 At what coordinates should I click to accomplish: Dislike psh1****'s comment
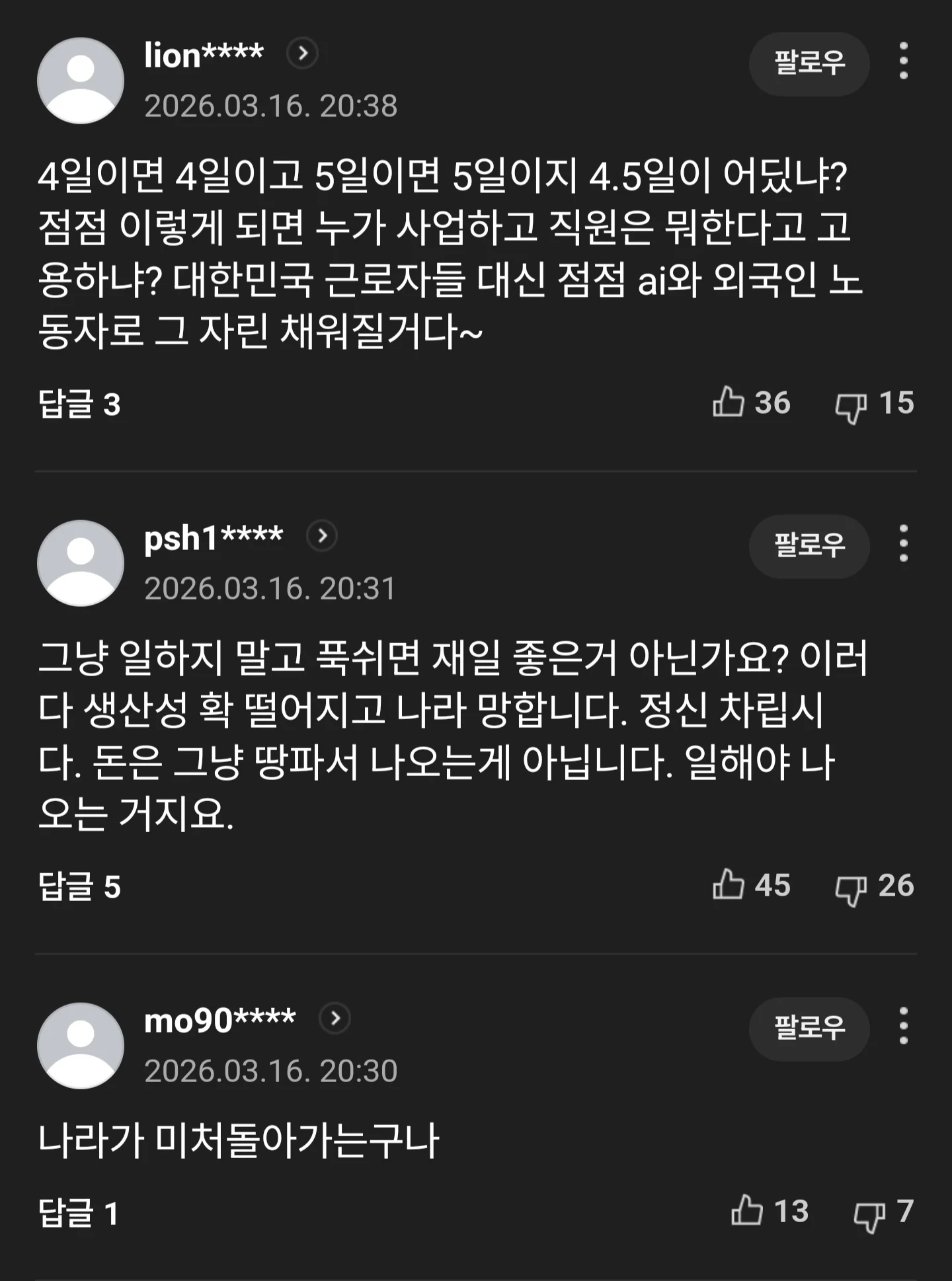[850, 888]
